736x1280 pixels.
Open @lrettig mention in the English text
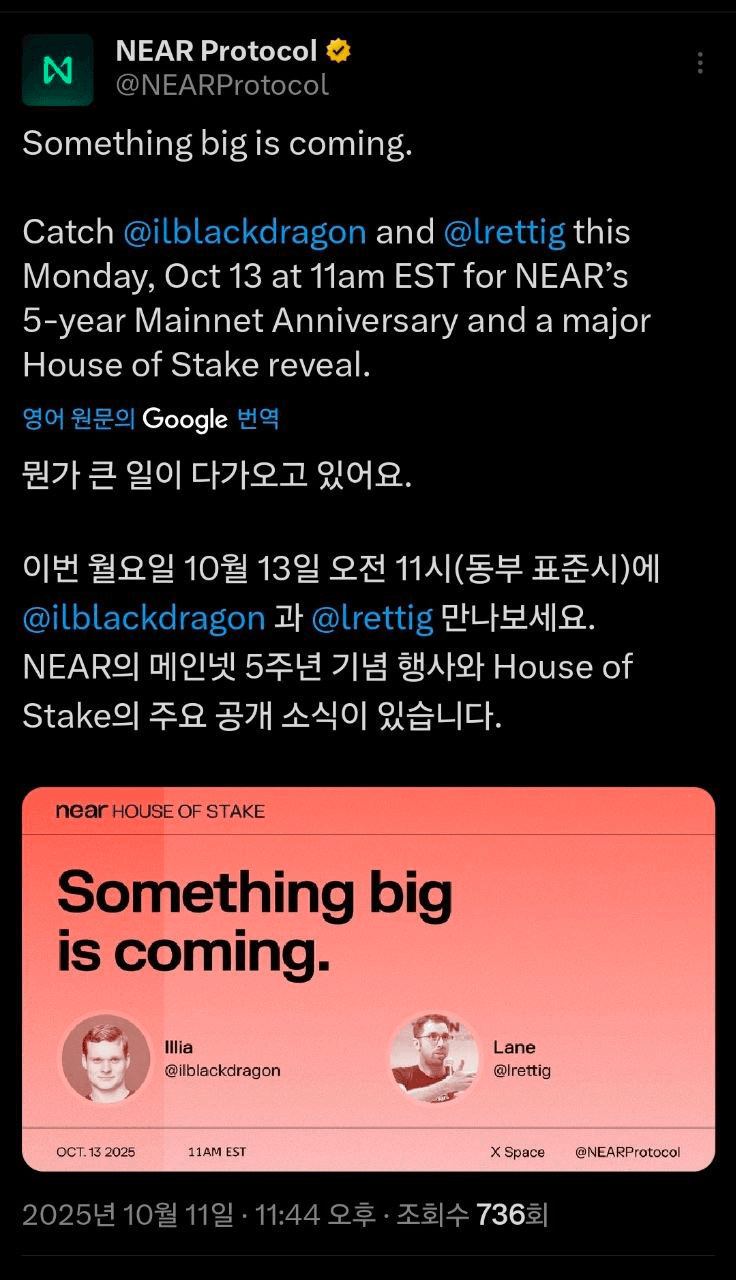pyautogui.click(x=504, y=232)
